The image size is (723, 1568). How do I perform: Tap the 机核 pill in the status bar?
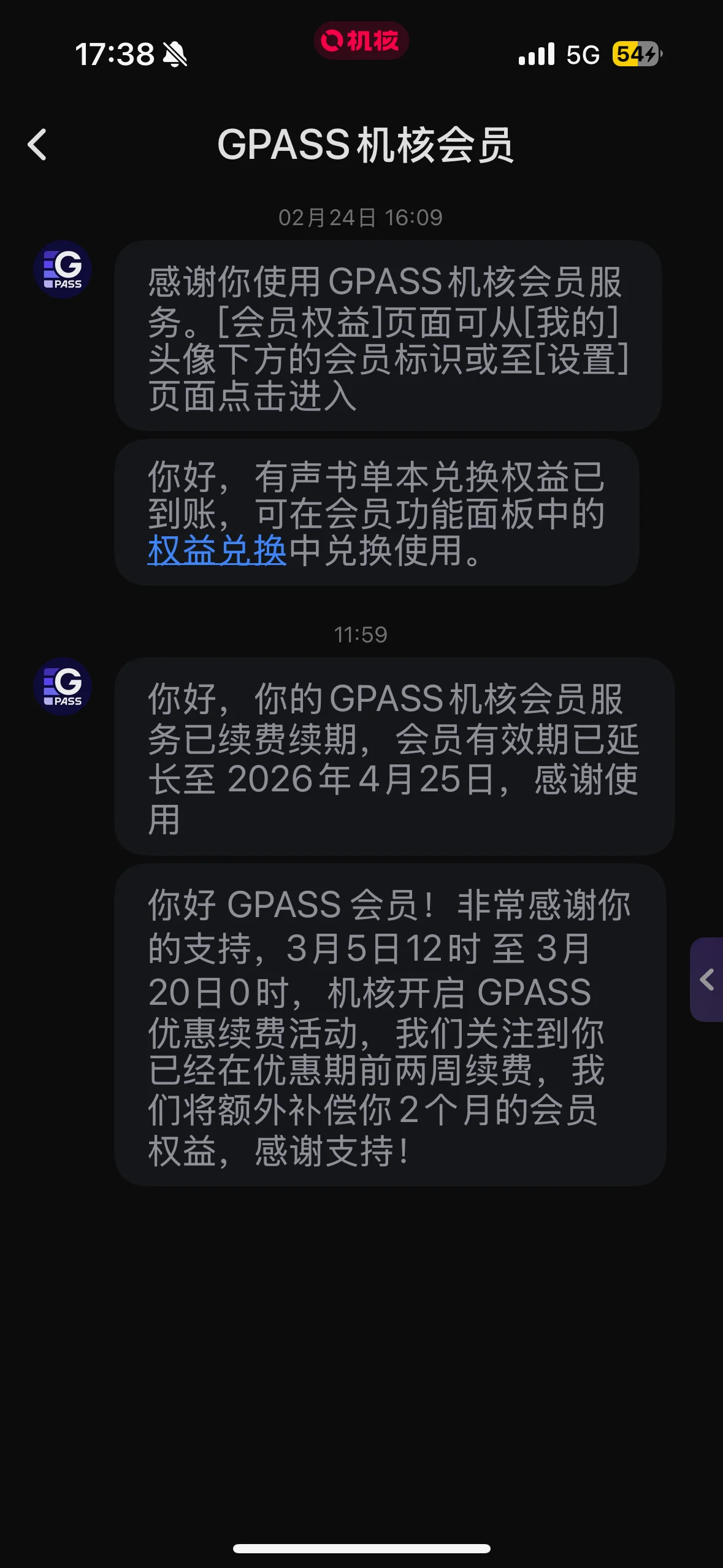tap(361, 41)
